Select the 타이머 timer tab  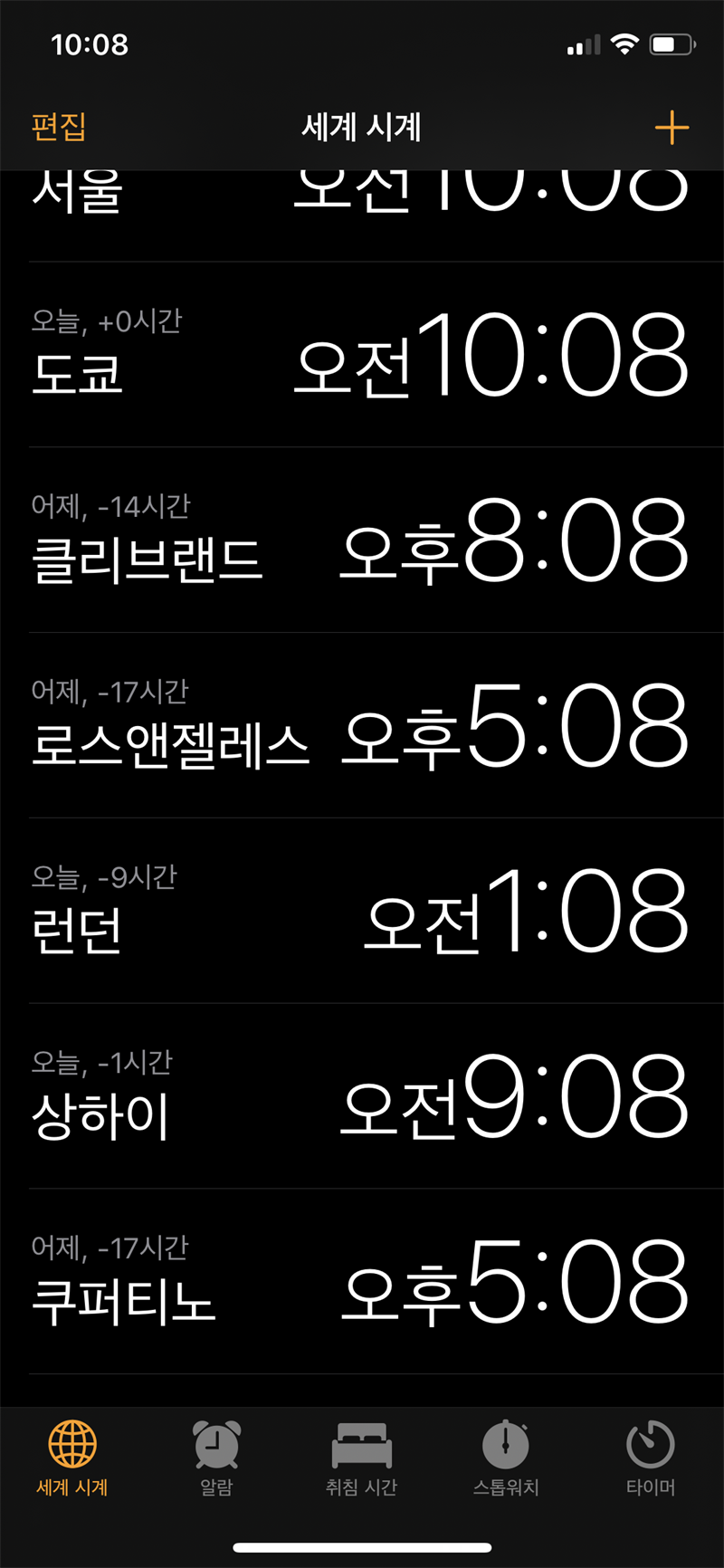[x=651, y=1458]
